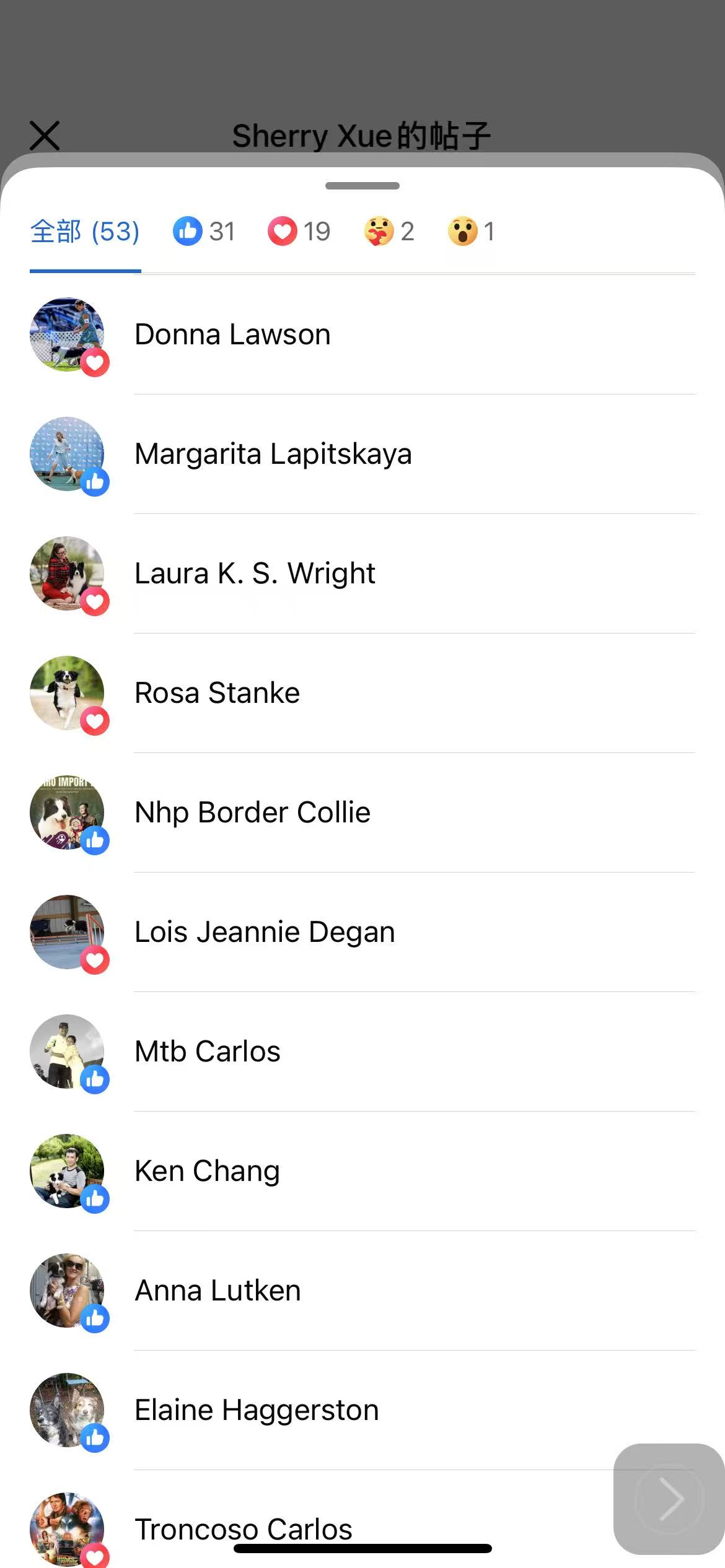The height and width of the screenshot is (1568, 725).
Task: Show the 19 Love reactions
Action: pos(299,232)
